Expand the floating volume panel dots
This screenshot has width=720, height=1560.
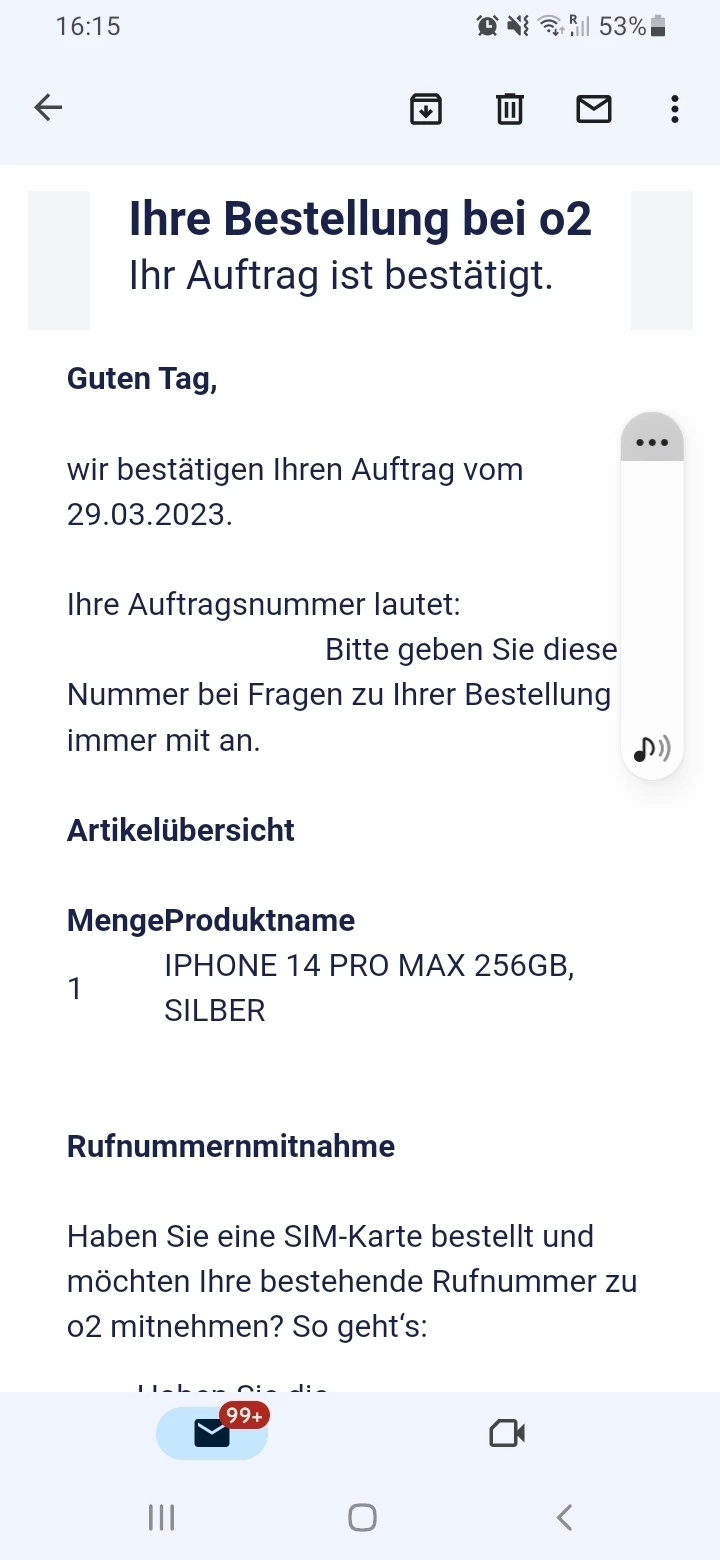click(x=652, y=442)
